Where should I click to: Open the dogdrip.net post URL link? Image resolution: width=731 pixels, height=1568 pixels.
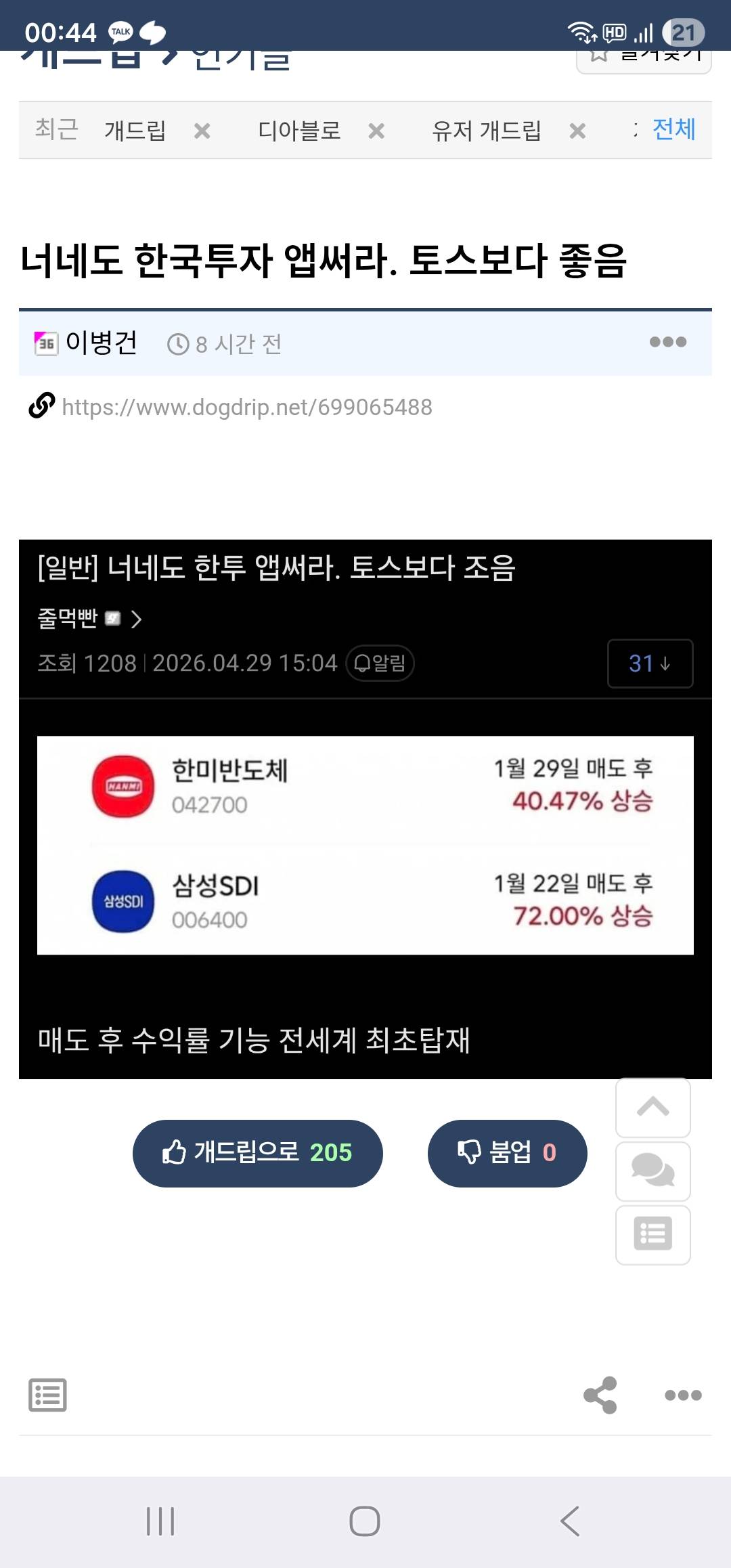click(246, 407)
